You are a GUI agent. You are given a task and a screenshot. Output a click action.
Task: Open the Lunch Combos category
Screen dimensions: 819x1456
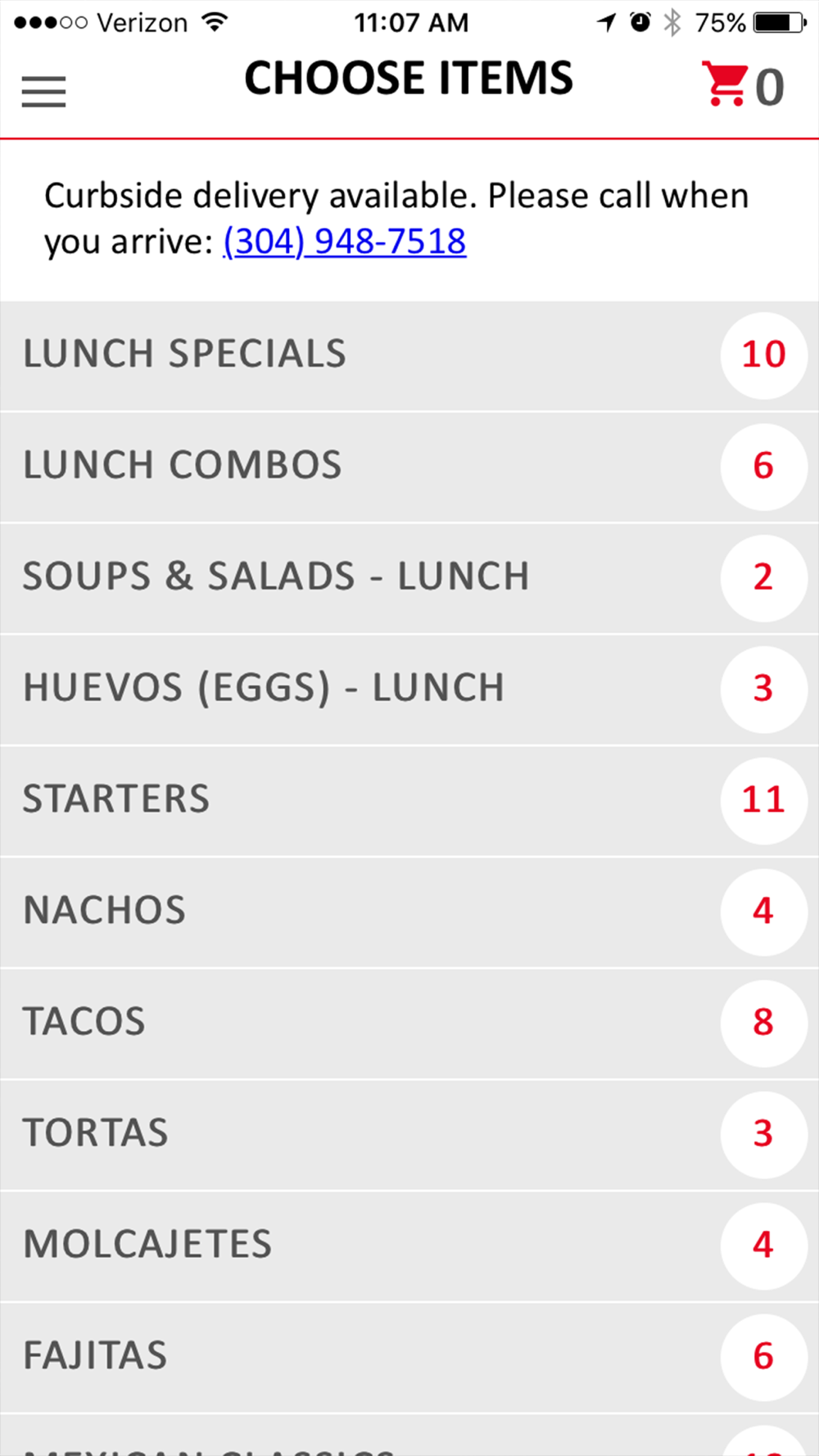[409, 467]
